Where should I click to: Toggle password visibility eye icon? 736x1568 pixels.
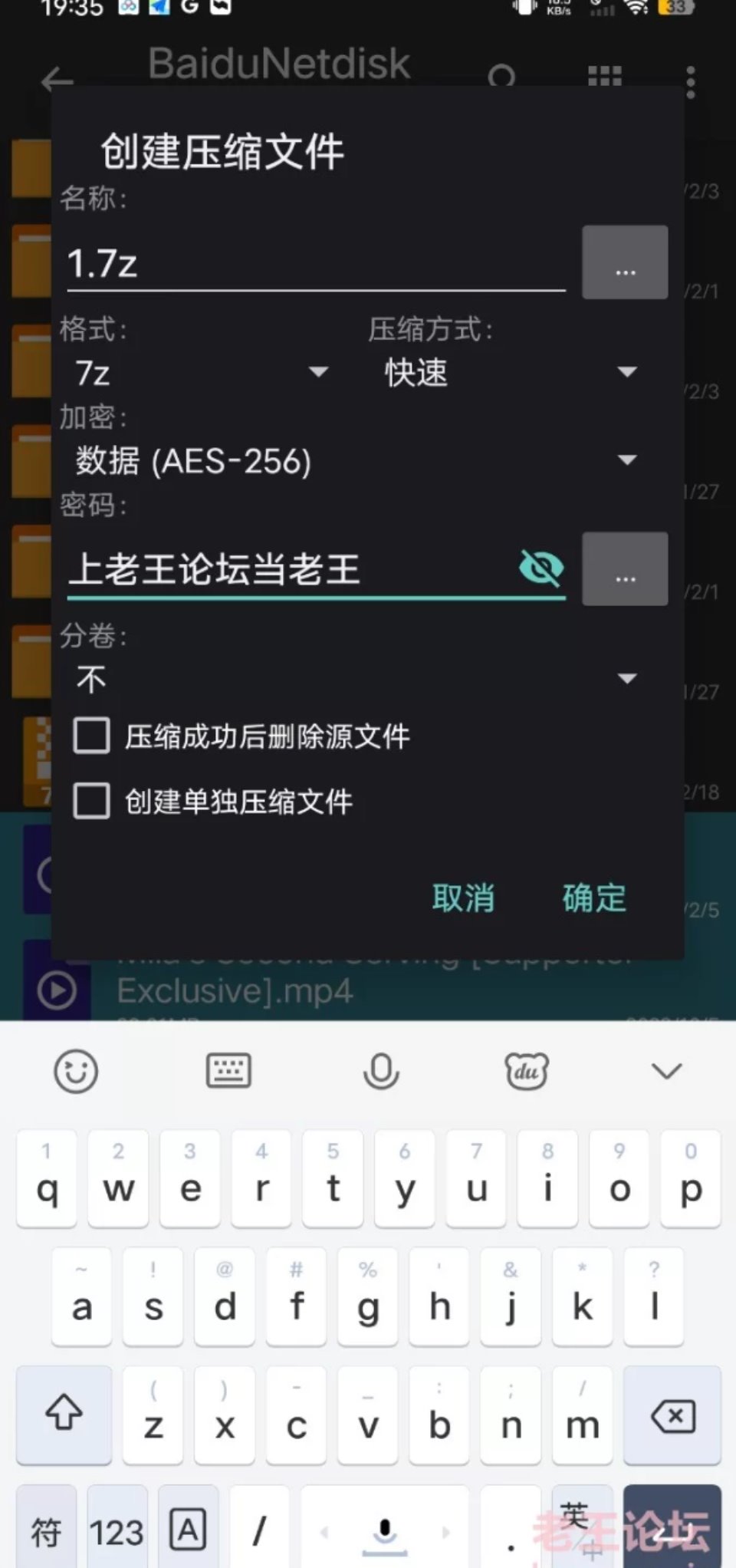click(x=541, y=568)
